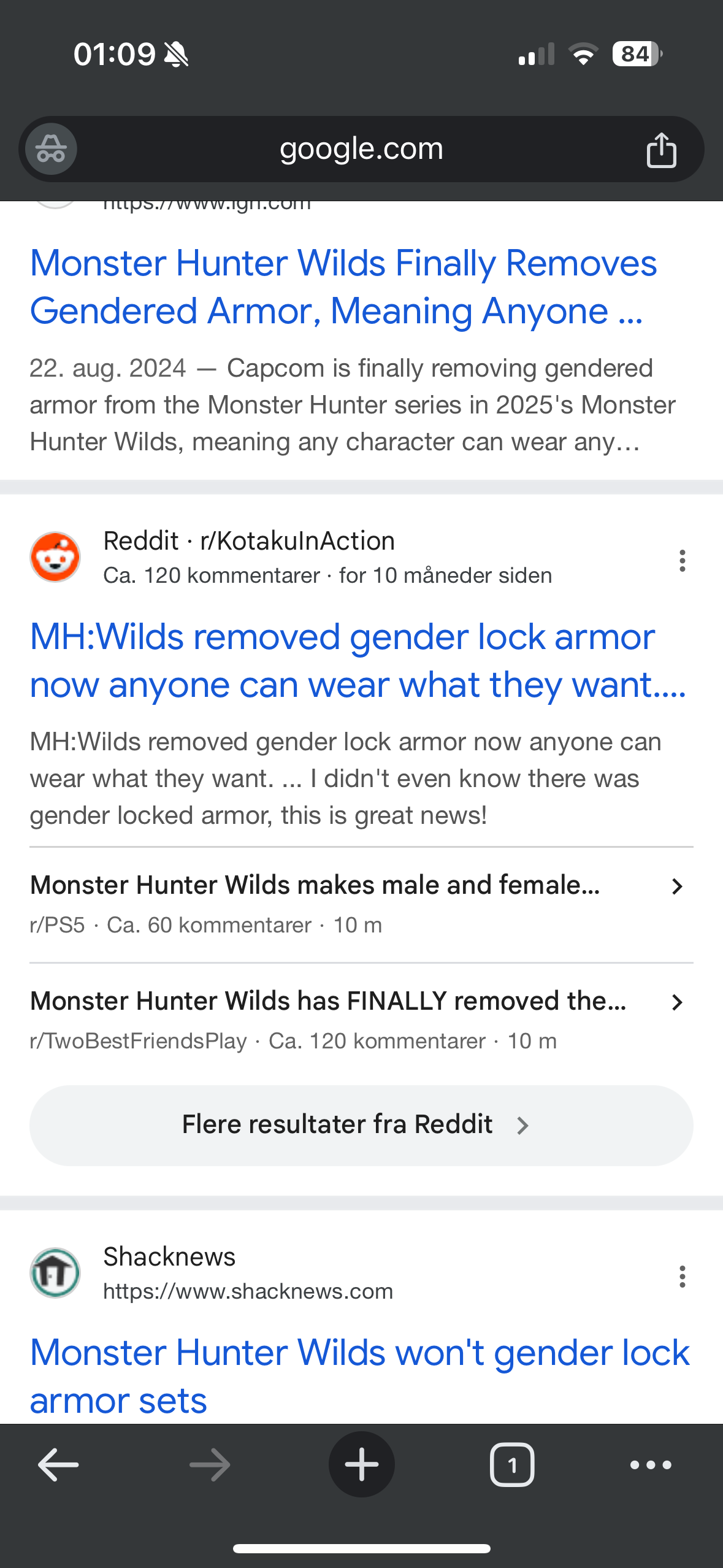Tap the share icon in address bar
Viewport: 723px width, 1568px height.
pyautogui.click(x=661, y=149)
